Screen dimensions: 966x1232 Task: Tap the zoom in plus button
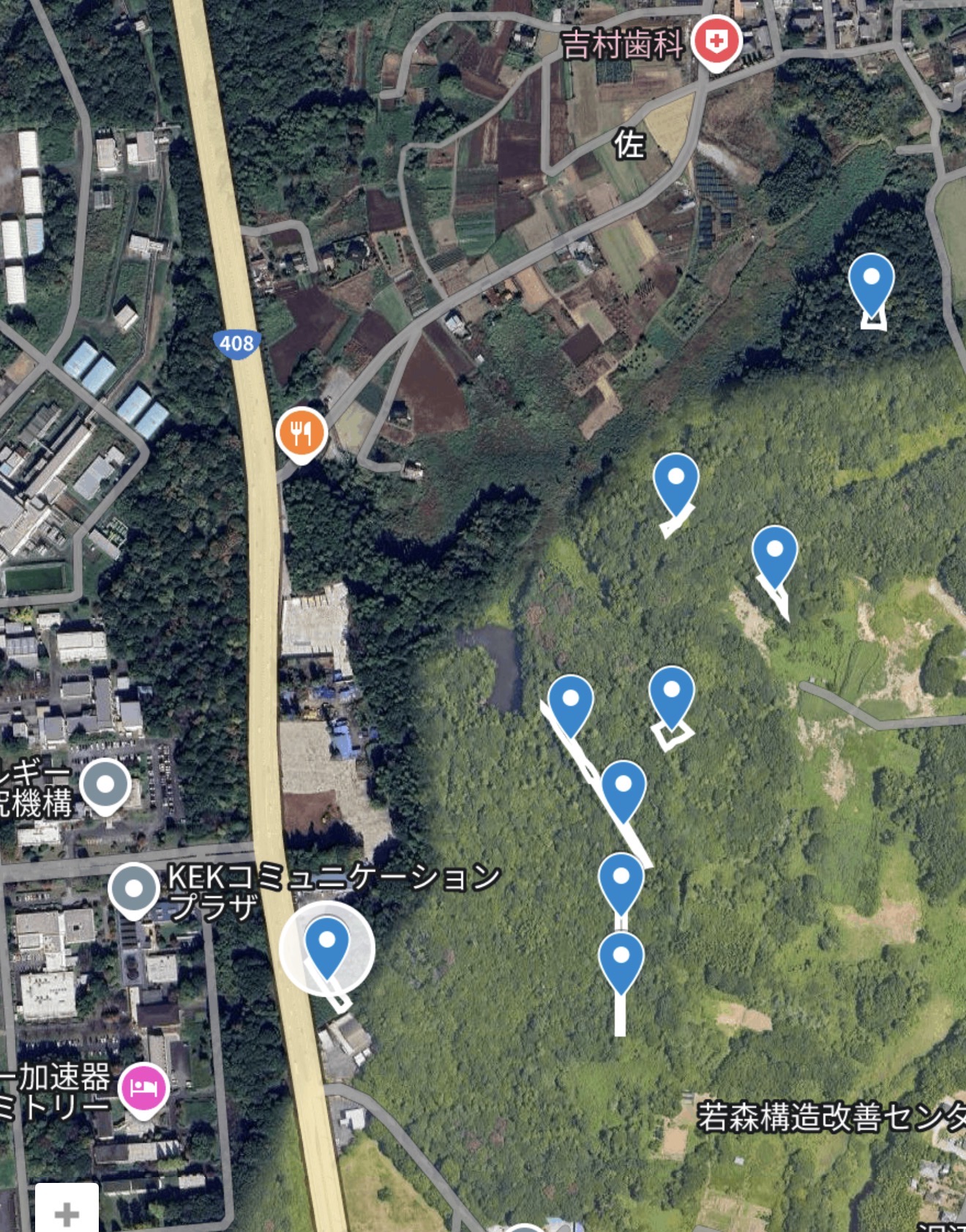tap(67, 1213)
